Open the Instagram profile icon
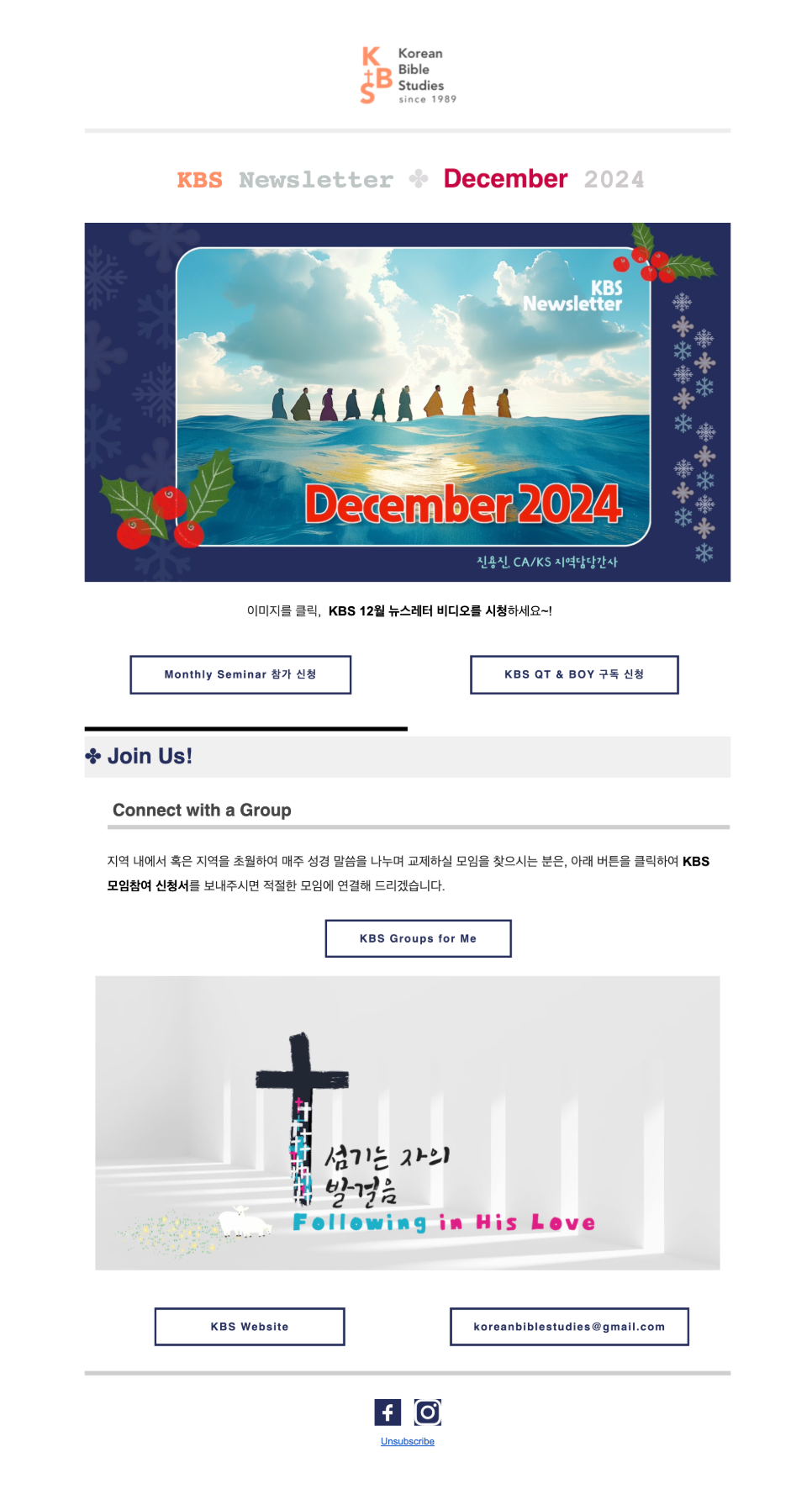 428,1413
